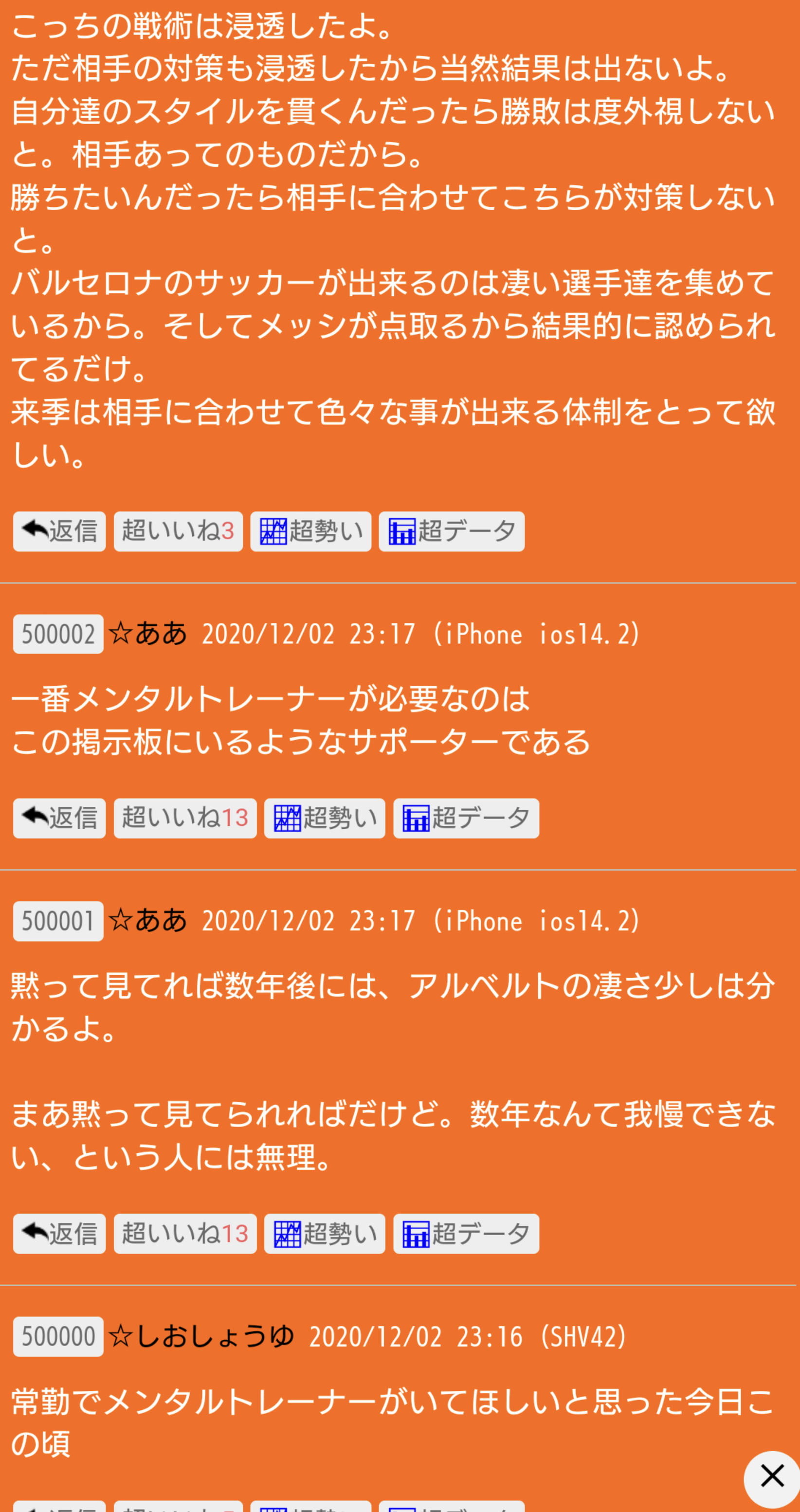The width and height of the screenshot is (800, 1512).
Task: Open 超勢い under the Barcelona soccer post
Action: click(310, 531)
